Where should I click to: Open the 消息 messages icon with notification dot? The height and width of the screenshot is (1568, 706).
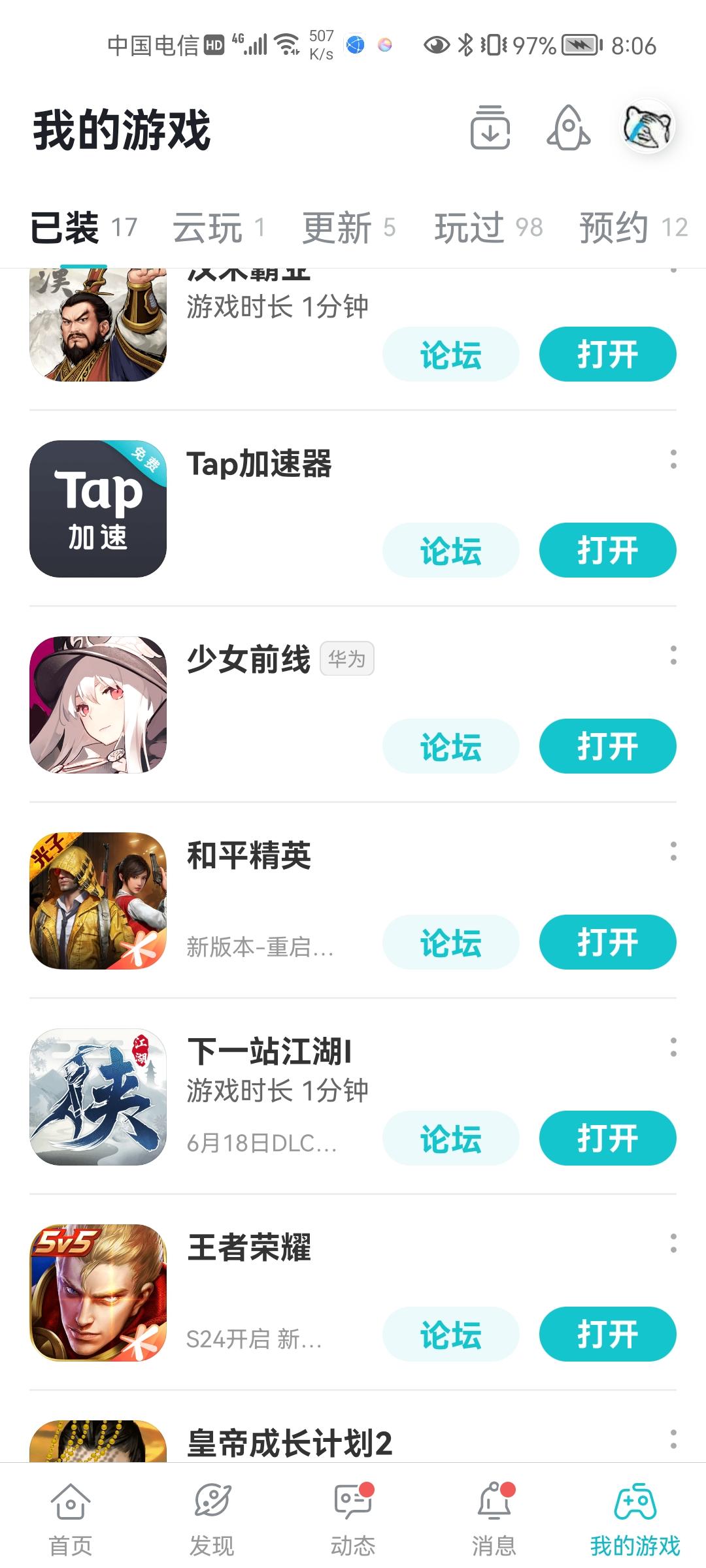(x=494, y=1502)
